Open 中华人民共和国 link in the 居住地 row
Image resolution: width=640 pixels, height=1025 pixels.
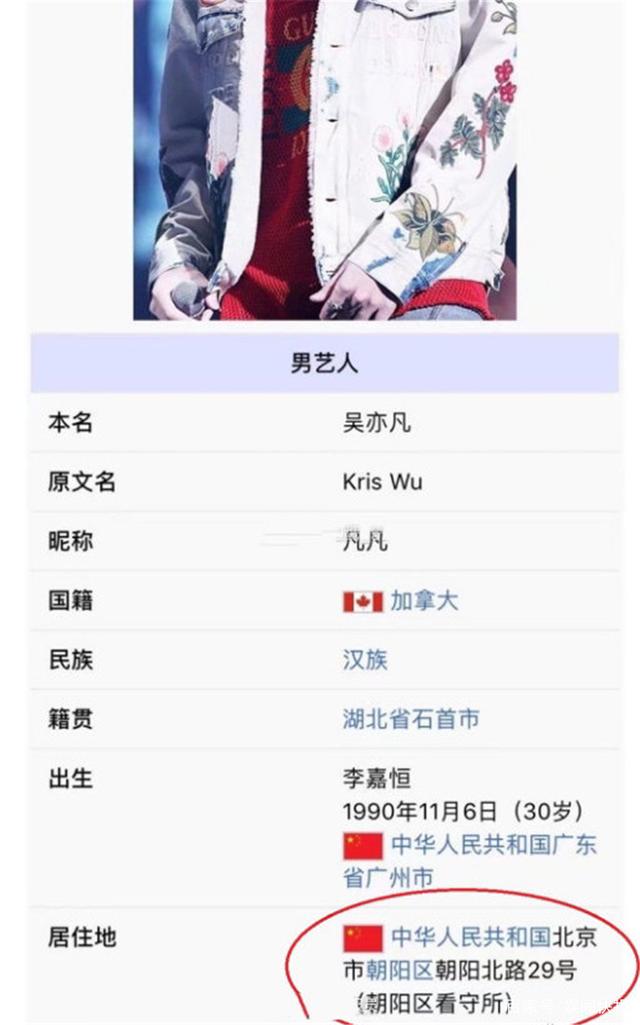pyautogui.click(x=470, y=937)
